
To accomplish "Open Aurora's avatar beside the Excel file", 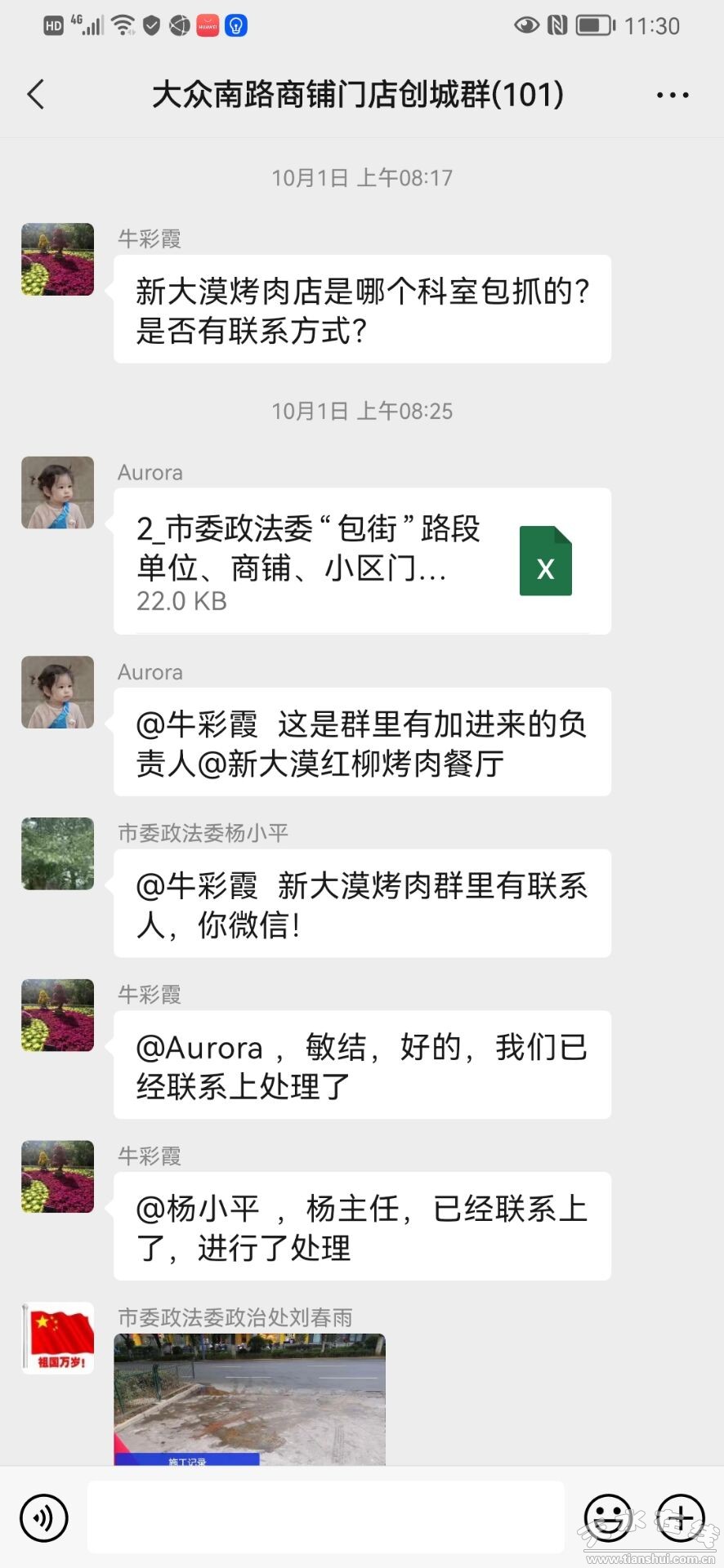I will tap(57, 492).
